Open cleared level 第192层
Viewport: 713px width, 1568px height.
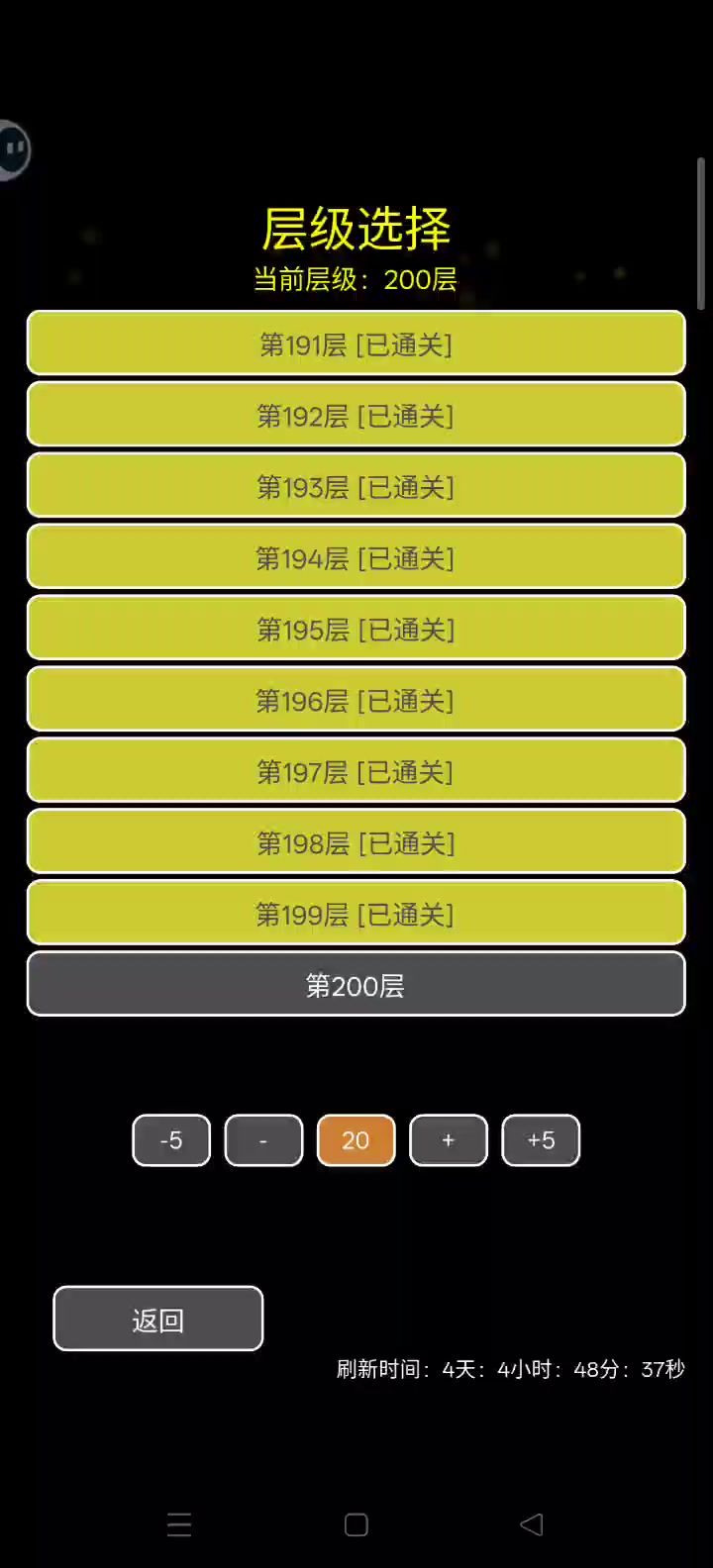[356, 415]
